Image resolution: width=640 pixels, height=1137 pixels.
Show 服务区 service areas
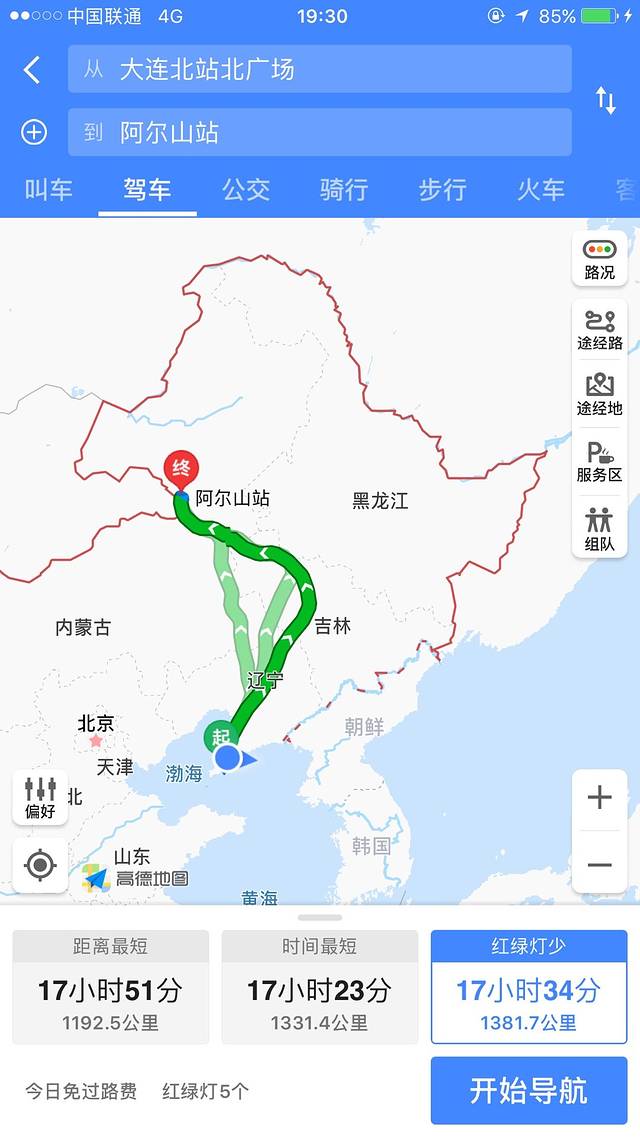click(600, 462)
